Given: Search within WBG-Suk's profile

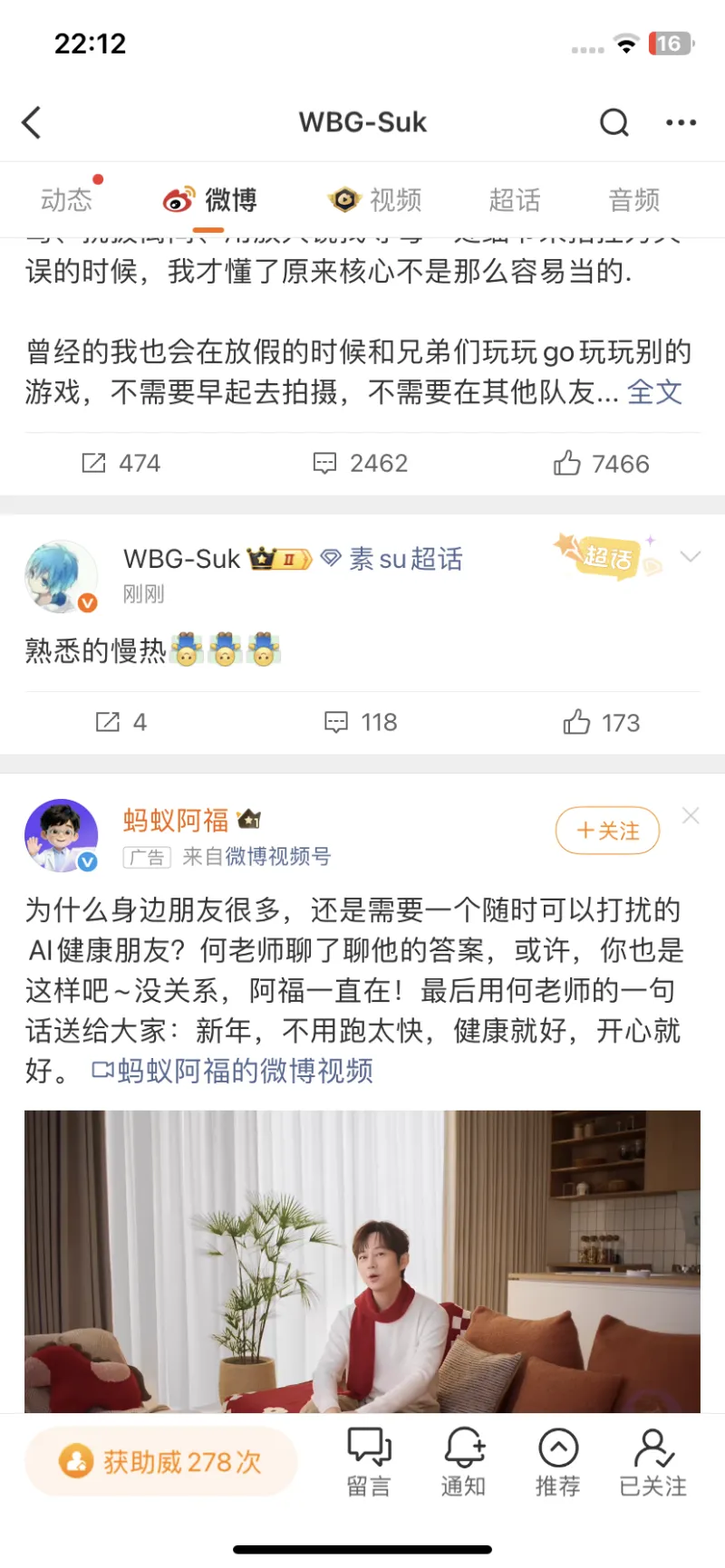Looking at the screenshot, I should click(x=614, y=122).
